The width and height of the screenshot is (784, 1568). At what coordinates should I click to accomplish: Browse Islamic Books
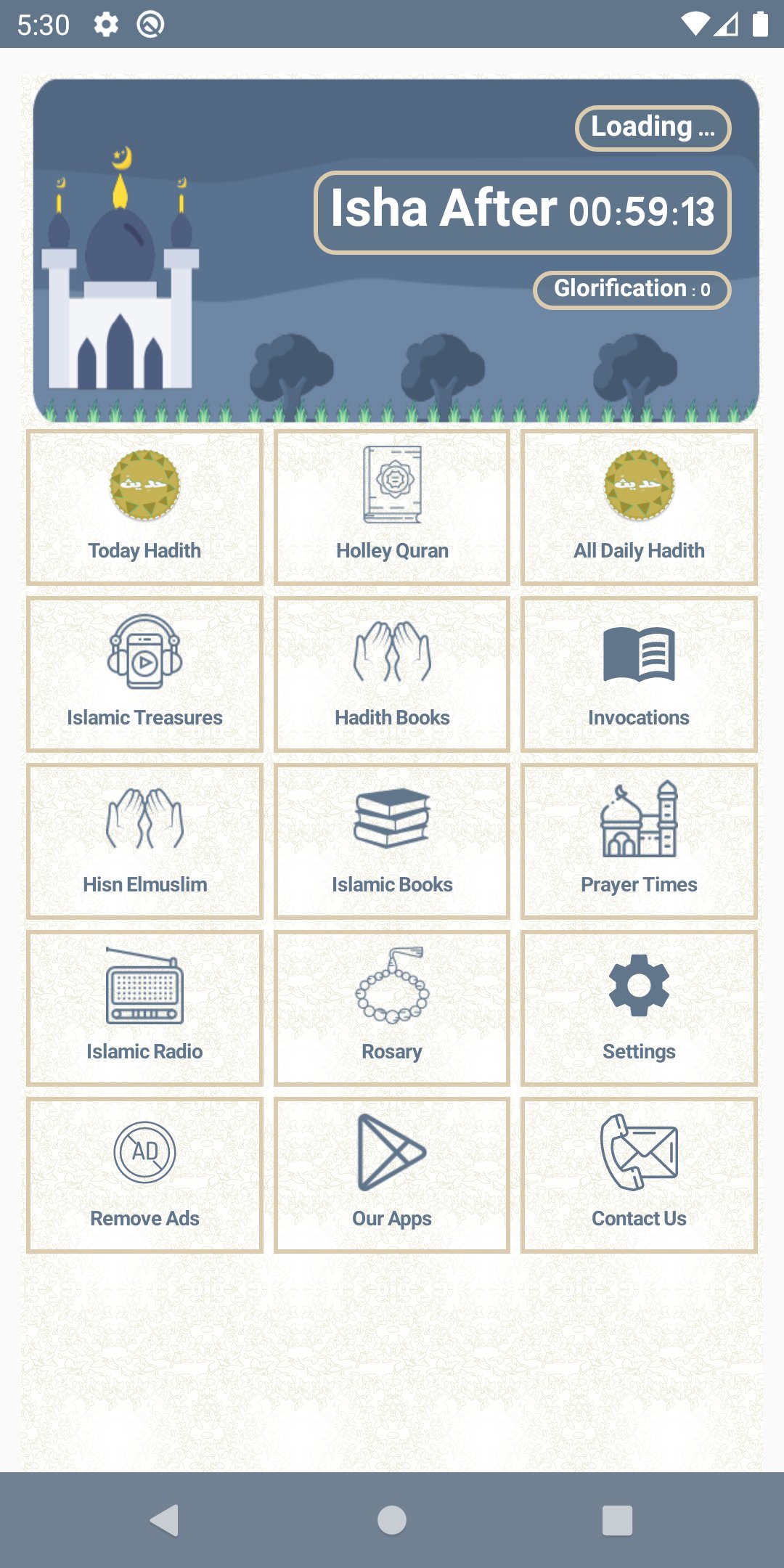coord(392,841)
